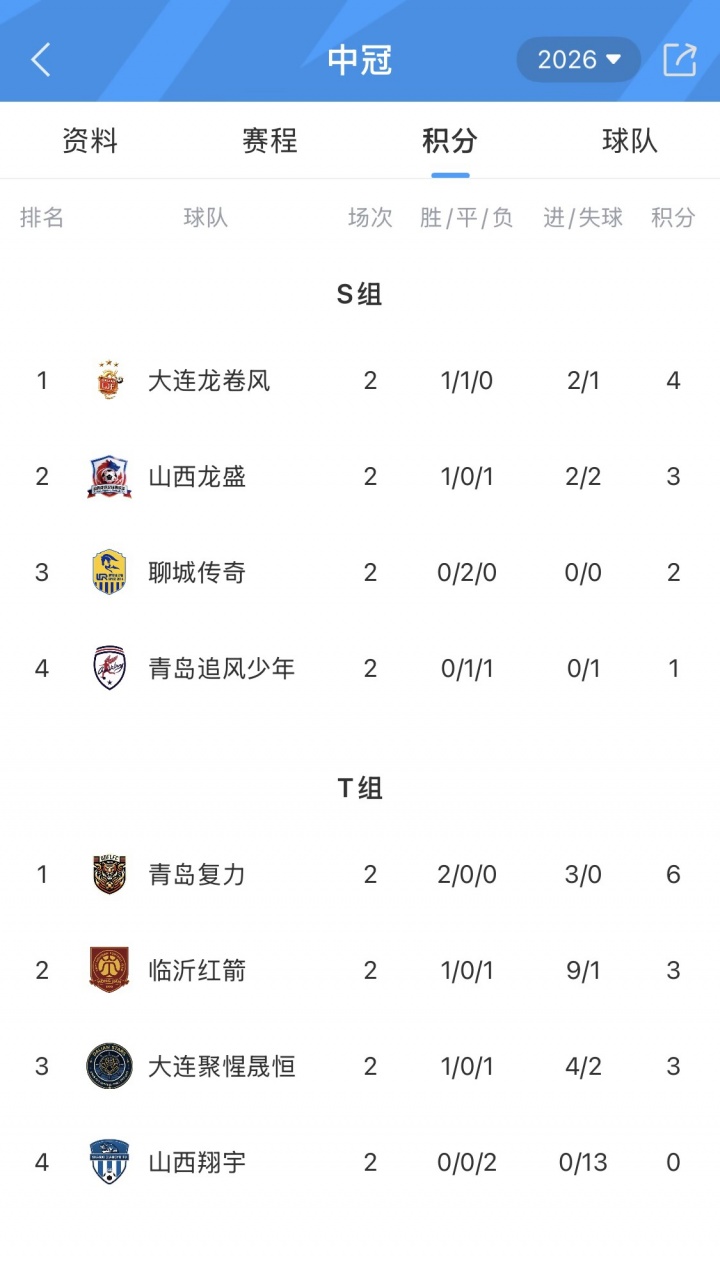This screenshot has height=1261, width=720.
Task: Select the 临沂红箭 club emblem
Action: [x=106, y=969]
